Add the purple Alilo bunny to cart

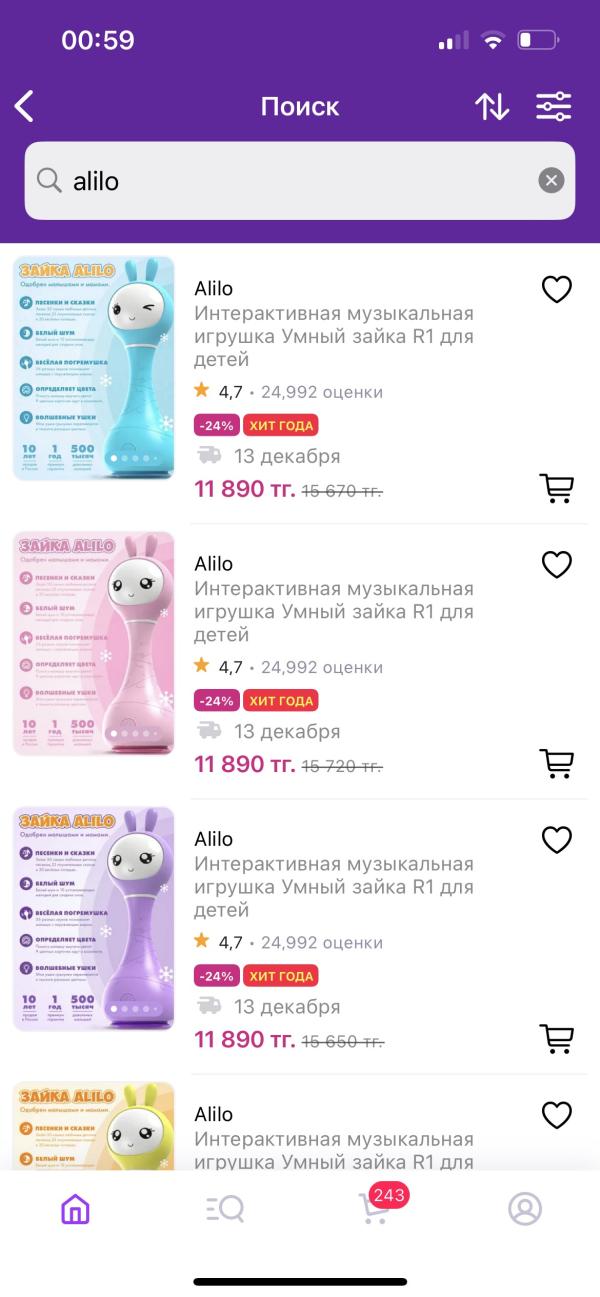pyautogui.click(x=556, y=1038)
